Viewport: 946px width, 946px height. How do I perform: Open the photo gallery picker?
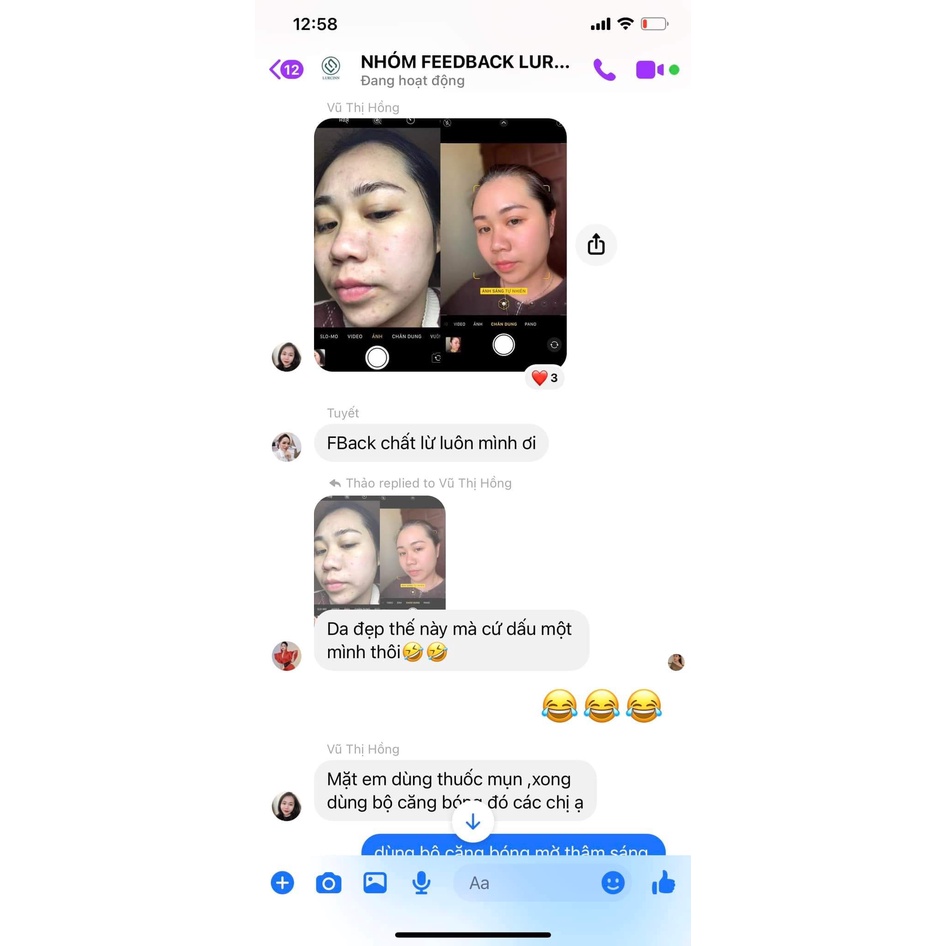375,883
